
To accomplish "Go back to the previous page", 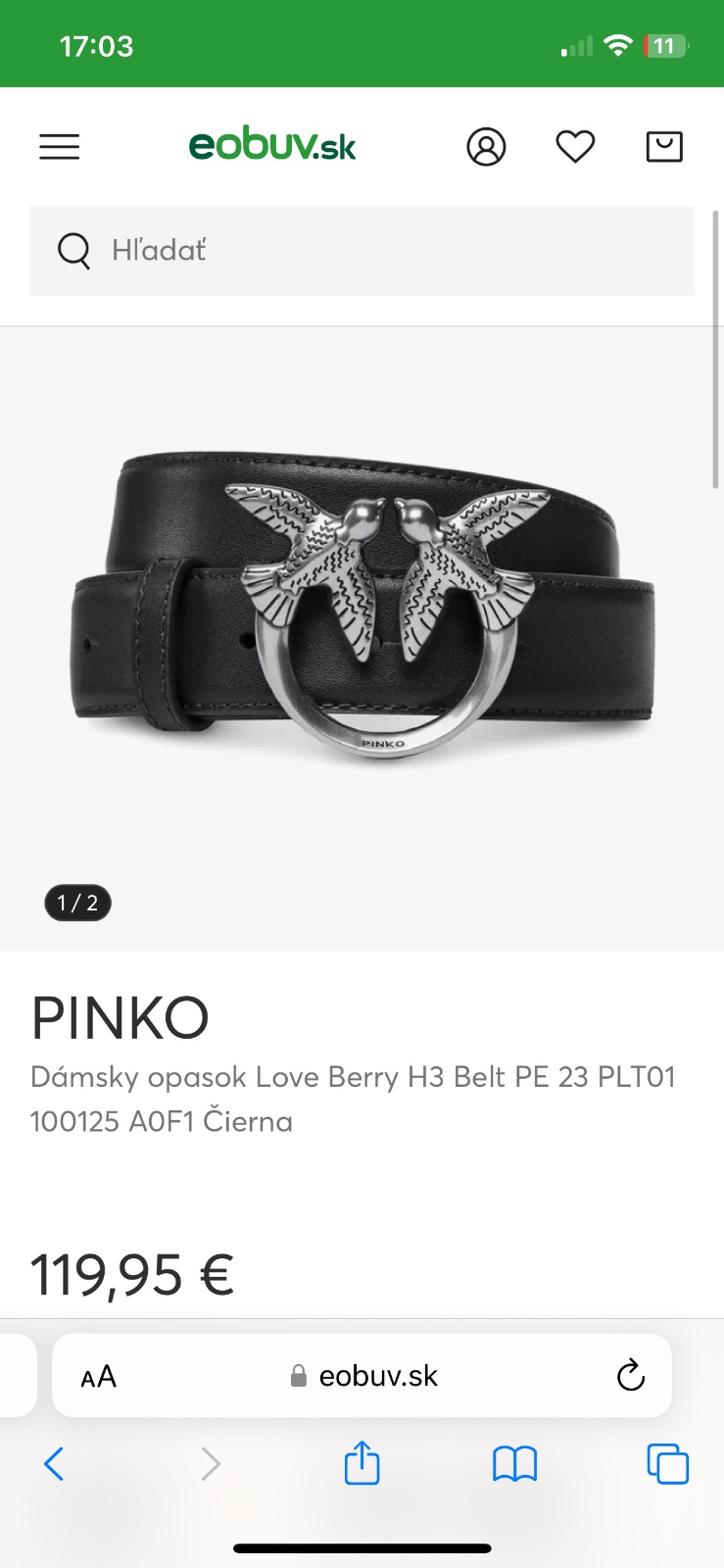I will click(x=54, y=1464).
